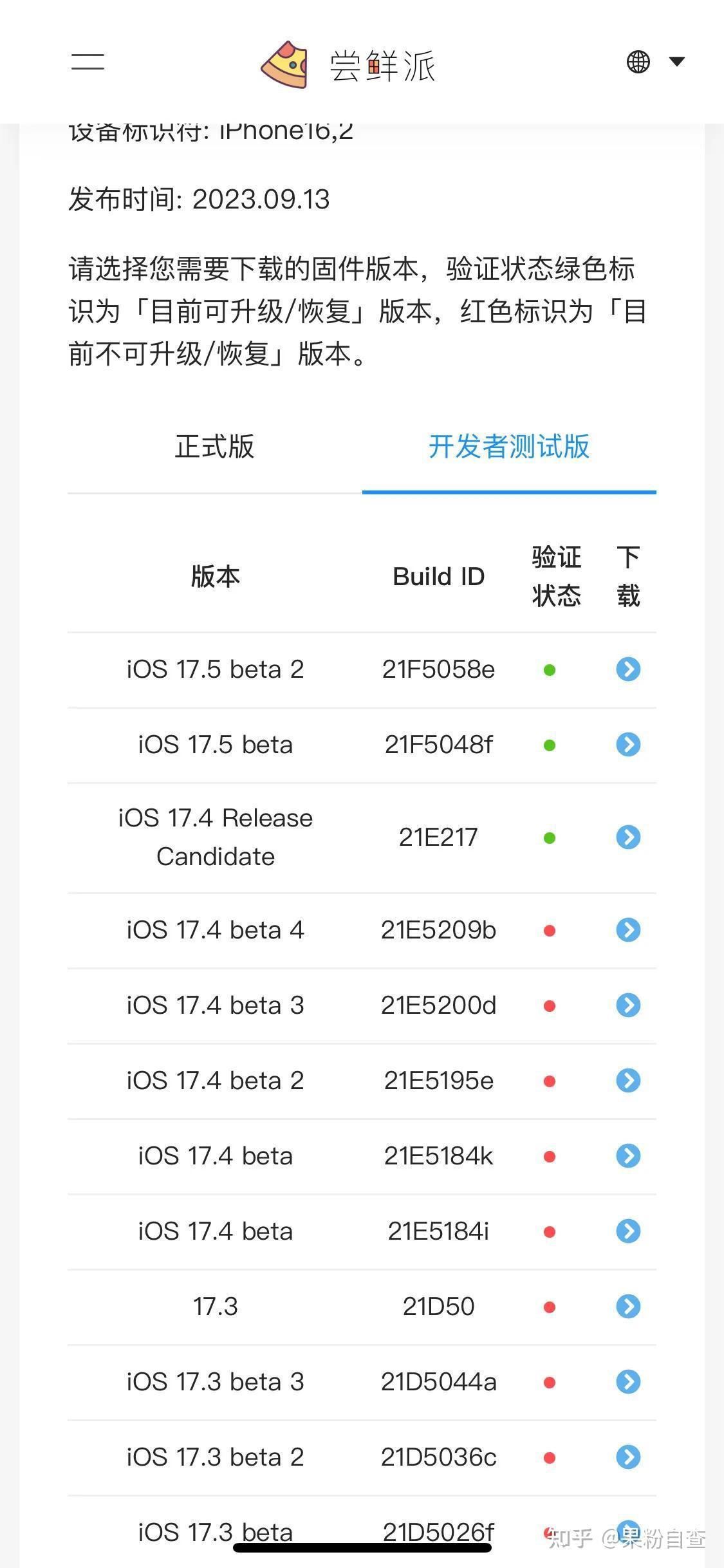The width and height of the screenshot is (724, 1568).
Task: Download iOS 17.4 Release Candidate firmware
Action: 627,837
